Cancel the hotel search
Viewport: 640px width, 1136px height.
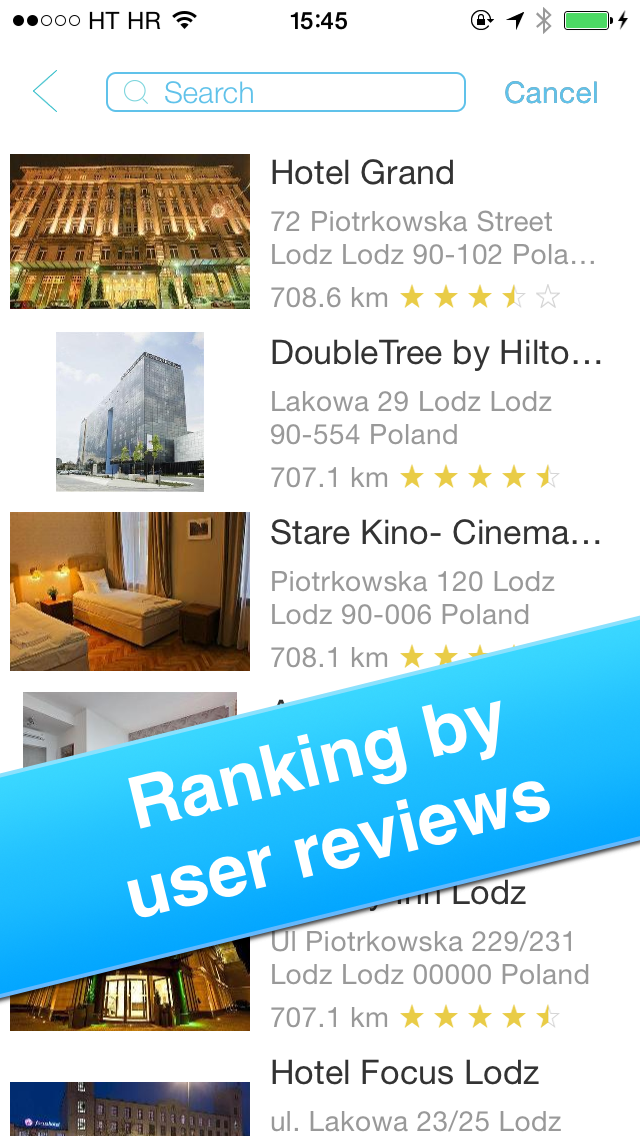click(550, 93)
